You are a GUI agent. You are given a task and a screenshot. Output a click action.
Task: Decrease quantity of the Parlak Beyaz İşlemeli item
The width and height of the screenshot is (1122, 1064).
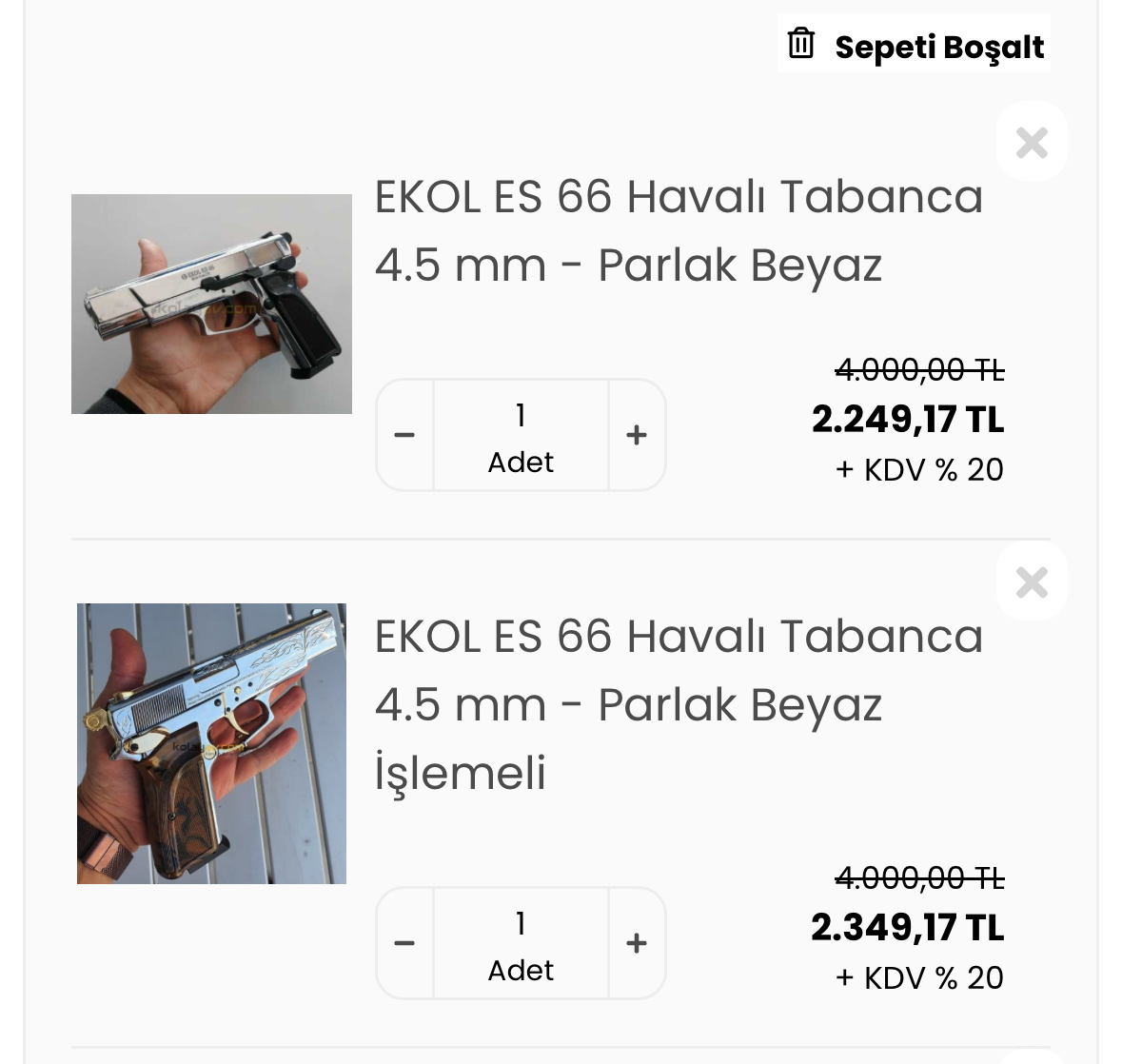405,943
